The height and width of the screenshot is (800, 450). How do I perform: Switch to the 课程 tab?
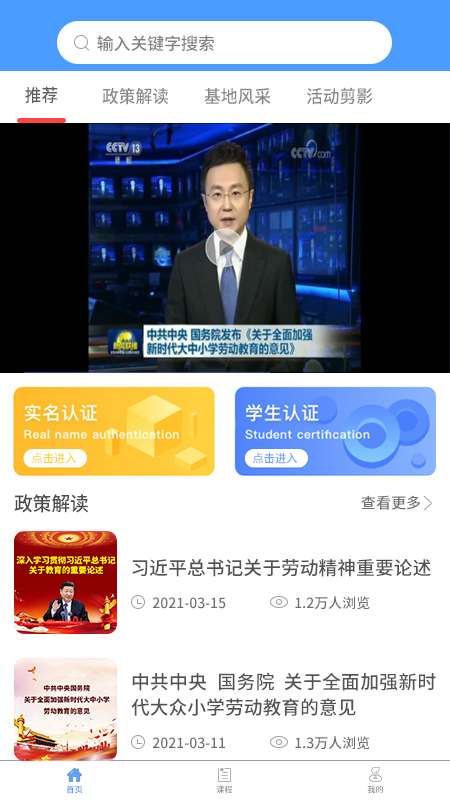pos(224,780)
